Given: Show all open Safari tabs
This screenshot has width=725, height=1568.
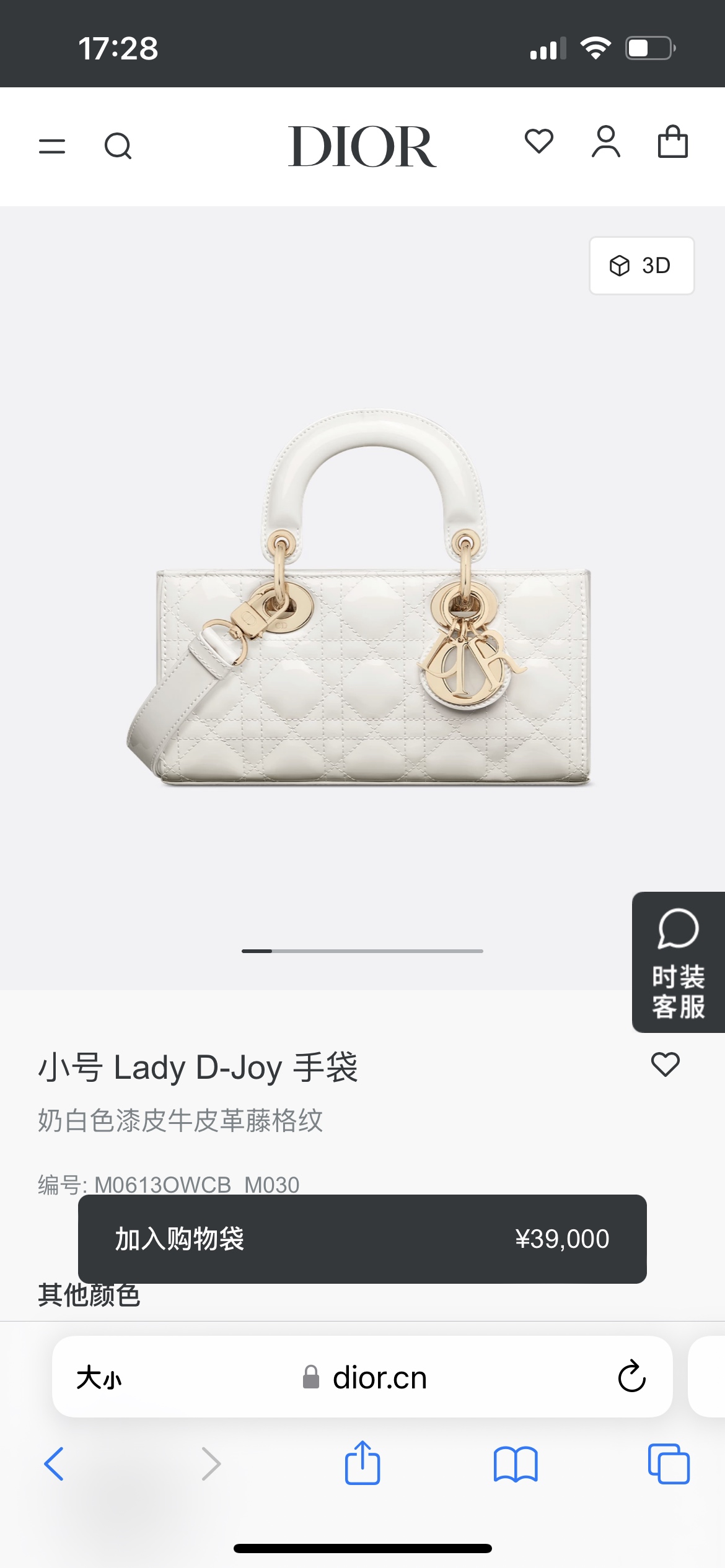Looking at the screenshot, I should tap(668, 1464).
